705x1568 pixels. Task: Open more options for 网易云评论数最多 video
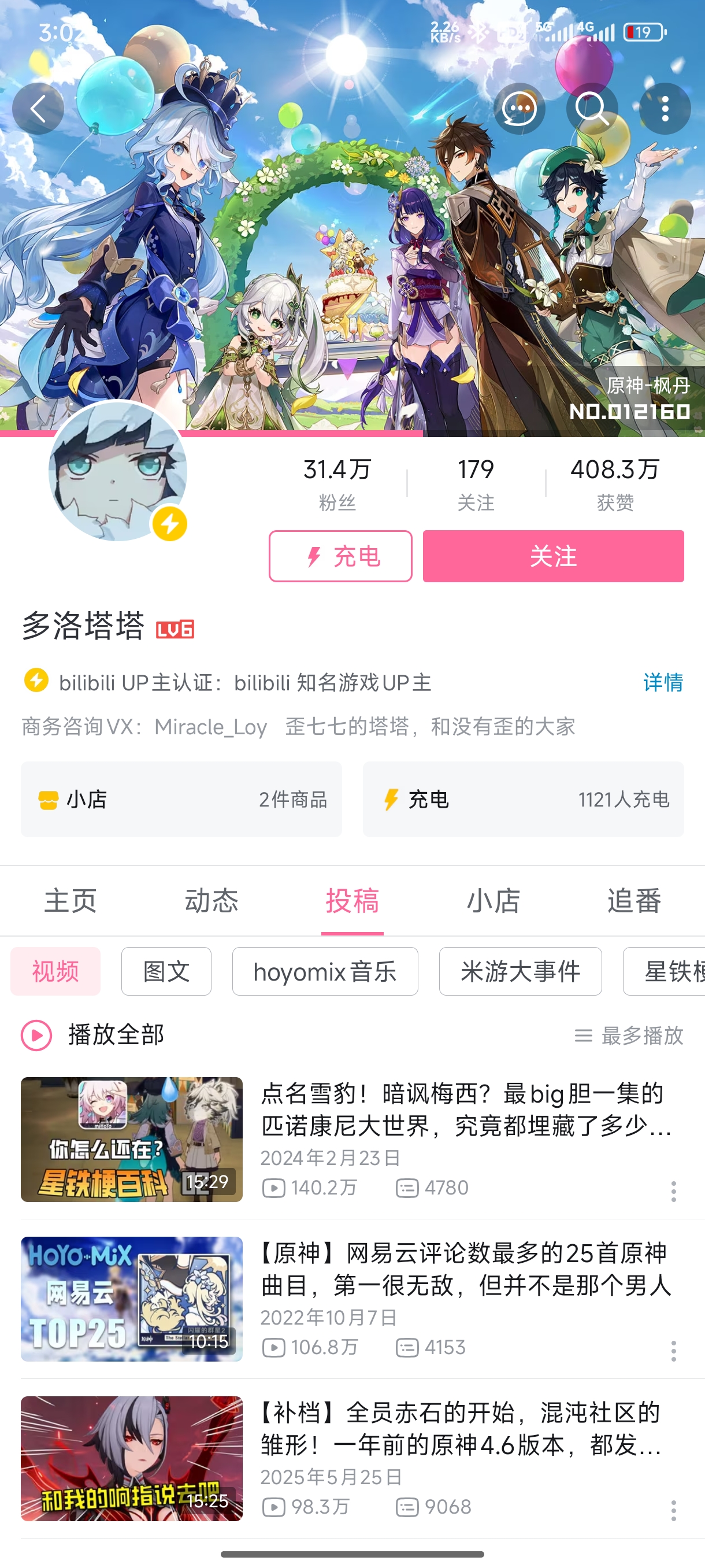673,1351
